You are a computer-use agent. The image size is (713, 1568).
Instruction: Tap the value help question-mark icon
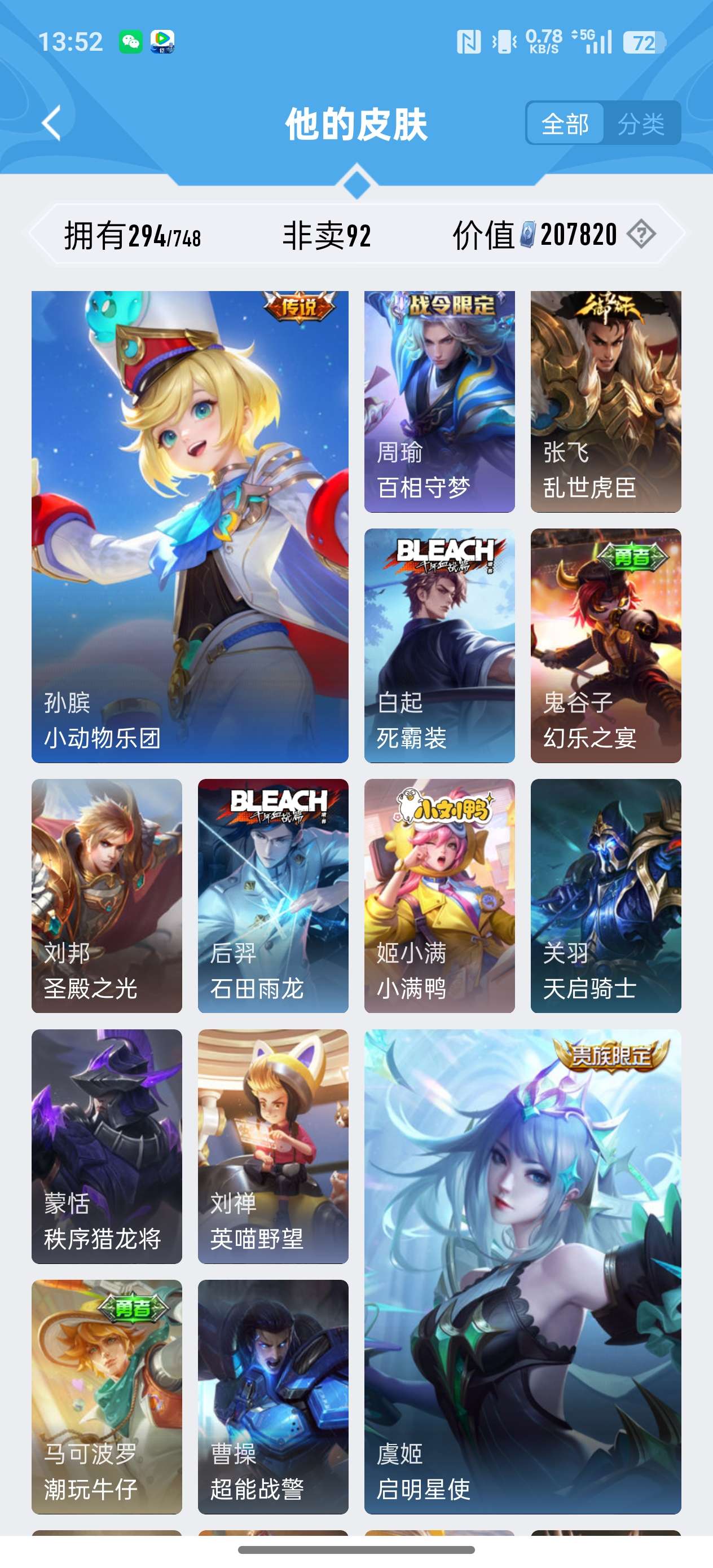click(x=641, y=234)
